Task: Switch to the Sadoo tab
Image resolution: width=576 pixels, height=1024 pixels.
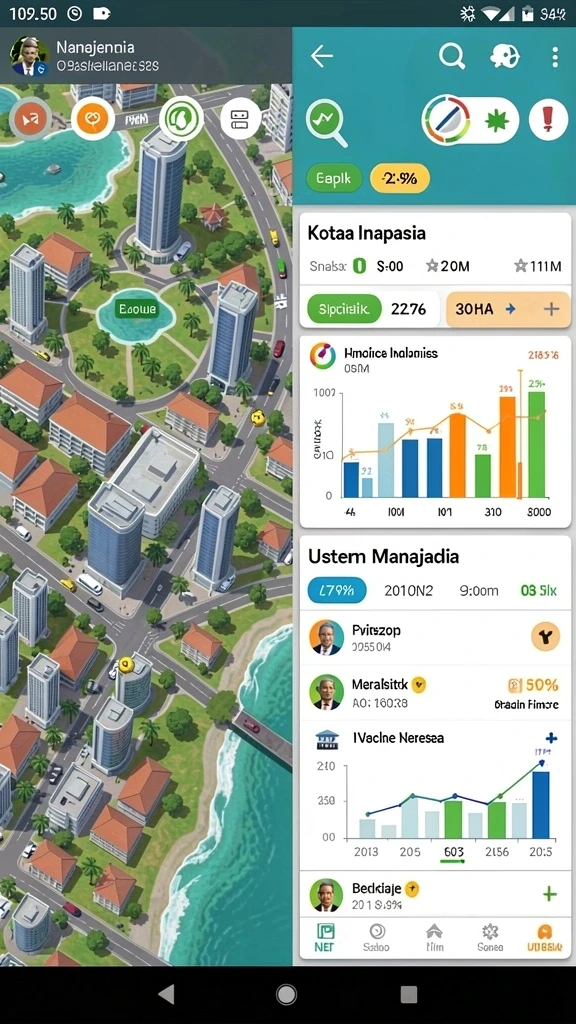Action: click(x=376, y=938)
